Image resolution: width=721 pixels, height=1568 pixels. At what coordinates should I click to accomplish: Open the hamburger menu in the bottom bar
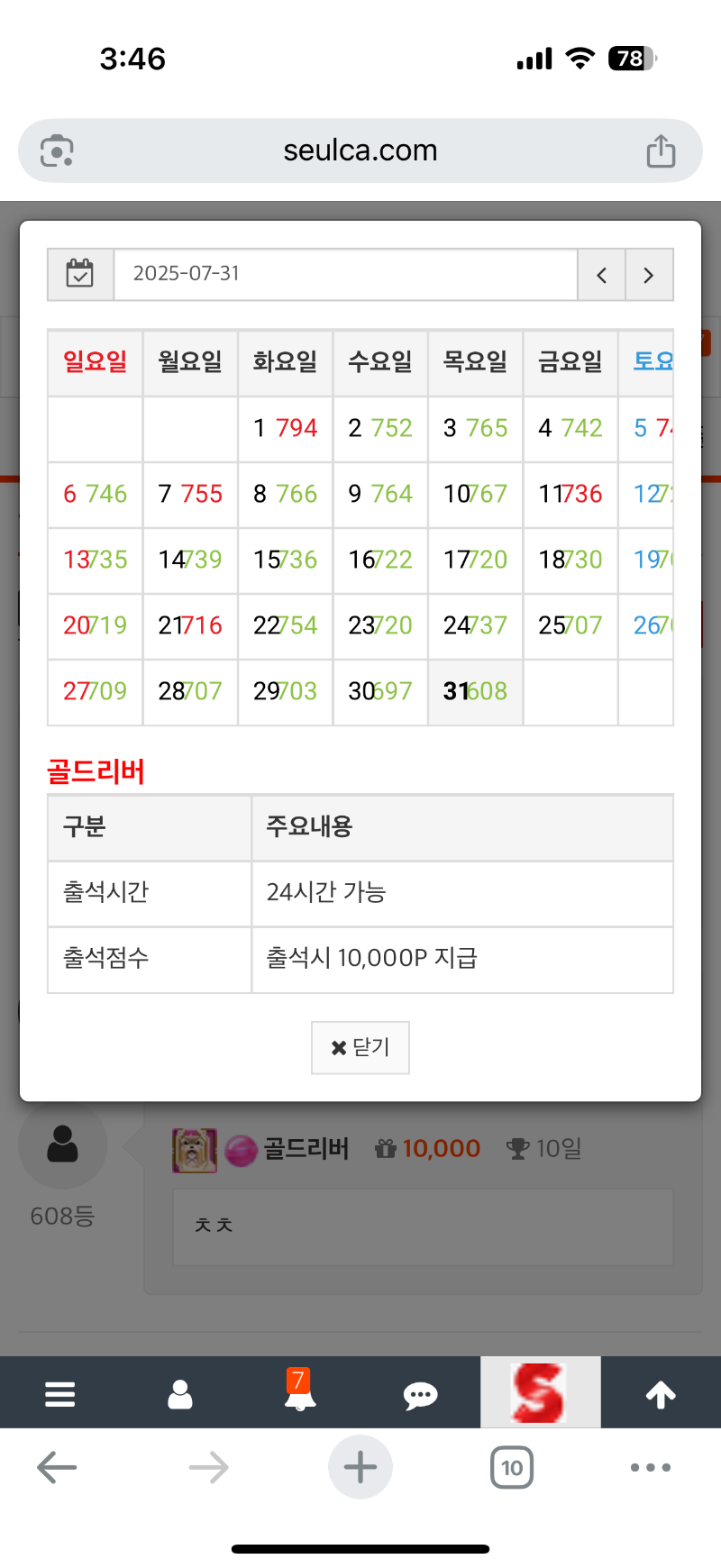59,1394
